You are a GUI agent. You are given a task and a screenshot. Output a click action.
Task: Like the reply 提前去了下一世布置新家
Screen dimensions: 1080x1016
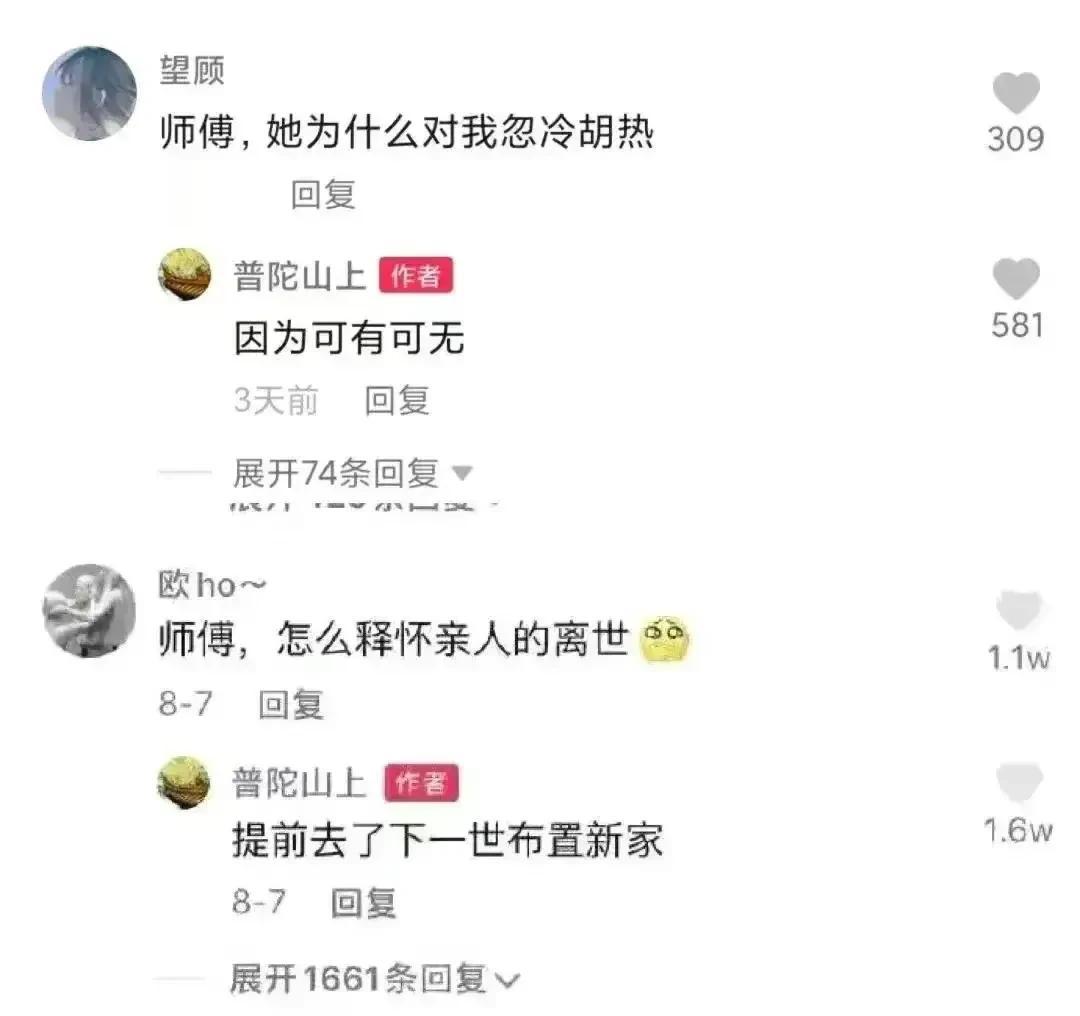1019,784
